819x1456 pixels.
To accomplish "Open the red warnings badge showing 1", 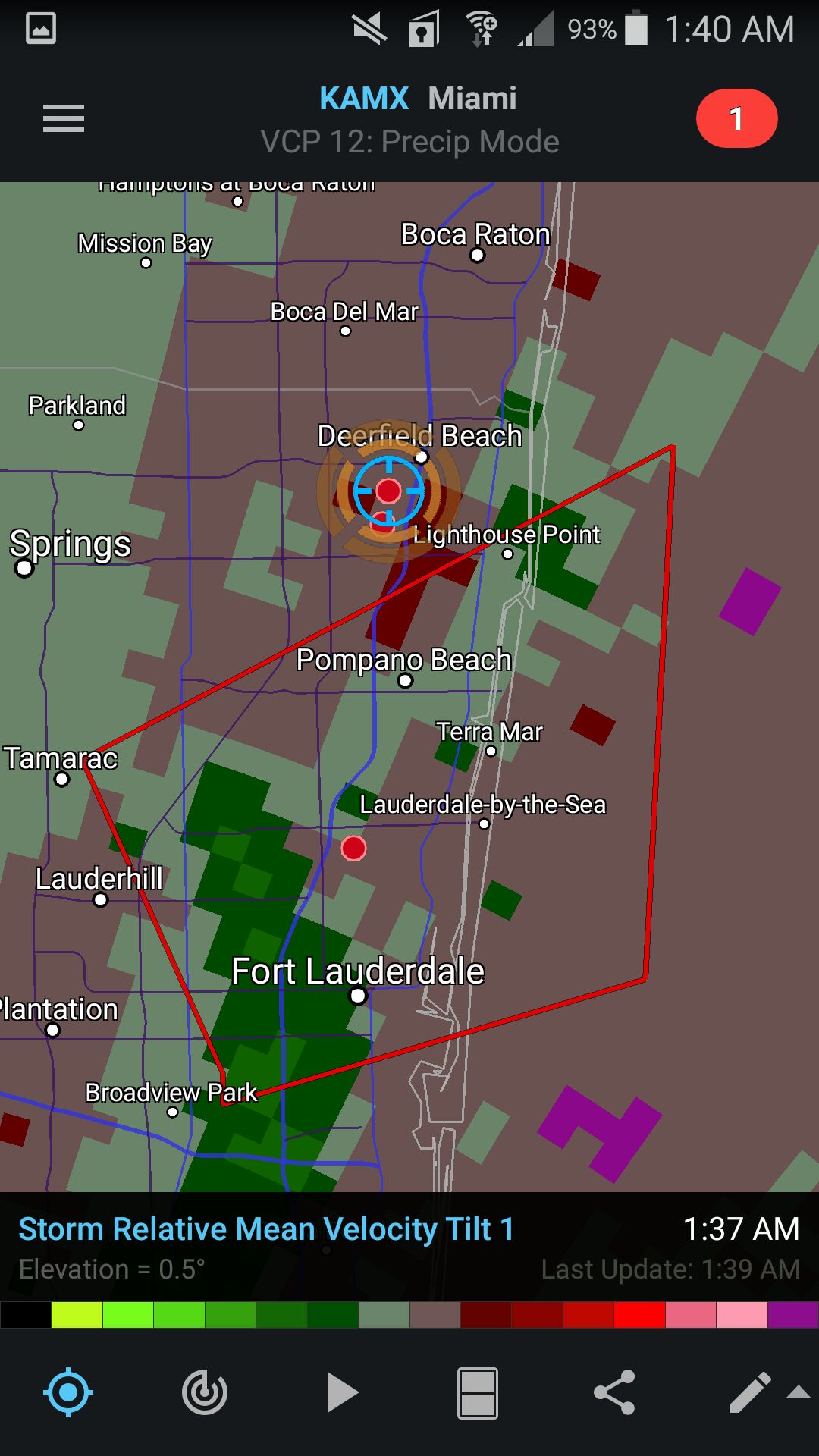I will tap(736, 118).
